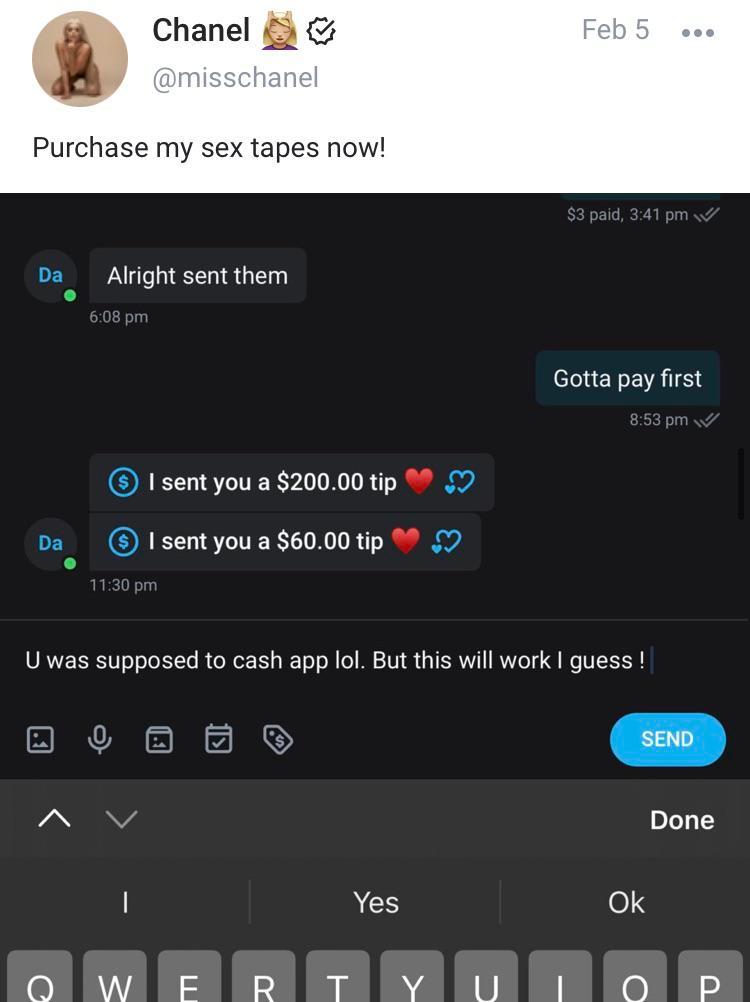This screenshot has height=1002, width=750.
Task: Click the up chevron navigation arrow
Action: 55,819
